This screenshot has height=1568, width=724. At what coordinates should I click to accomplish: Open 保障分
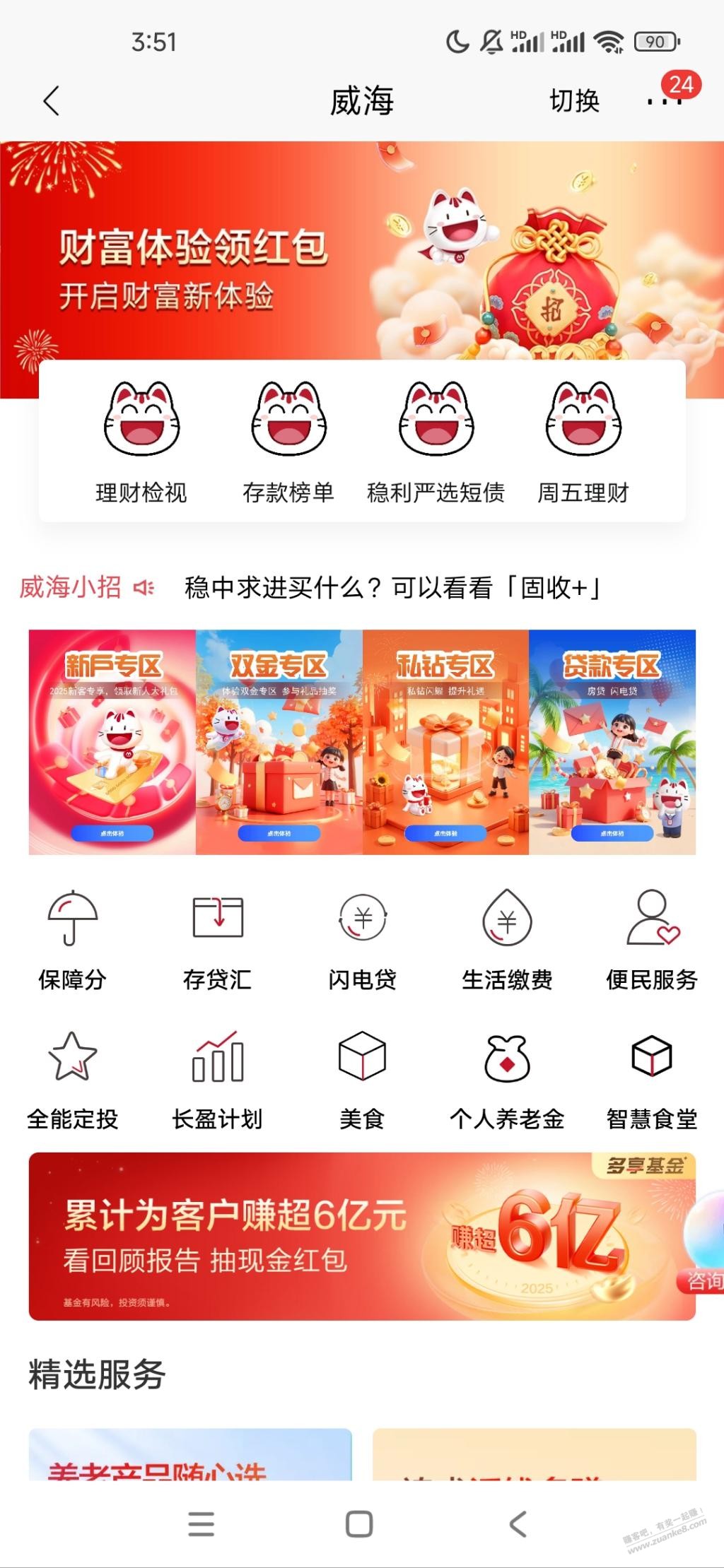pos(72,940)
